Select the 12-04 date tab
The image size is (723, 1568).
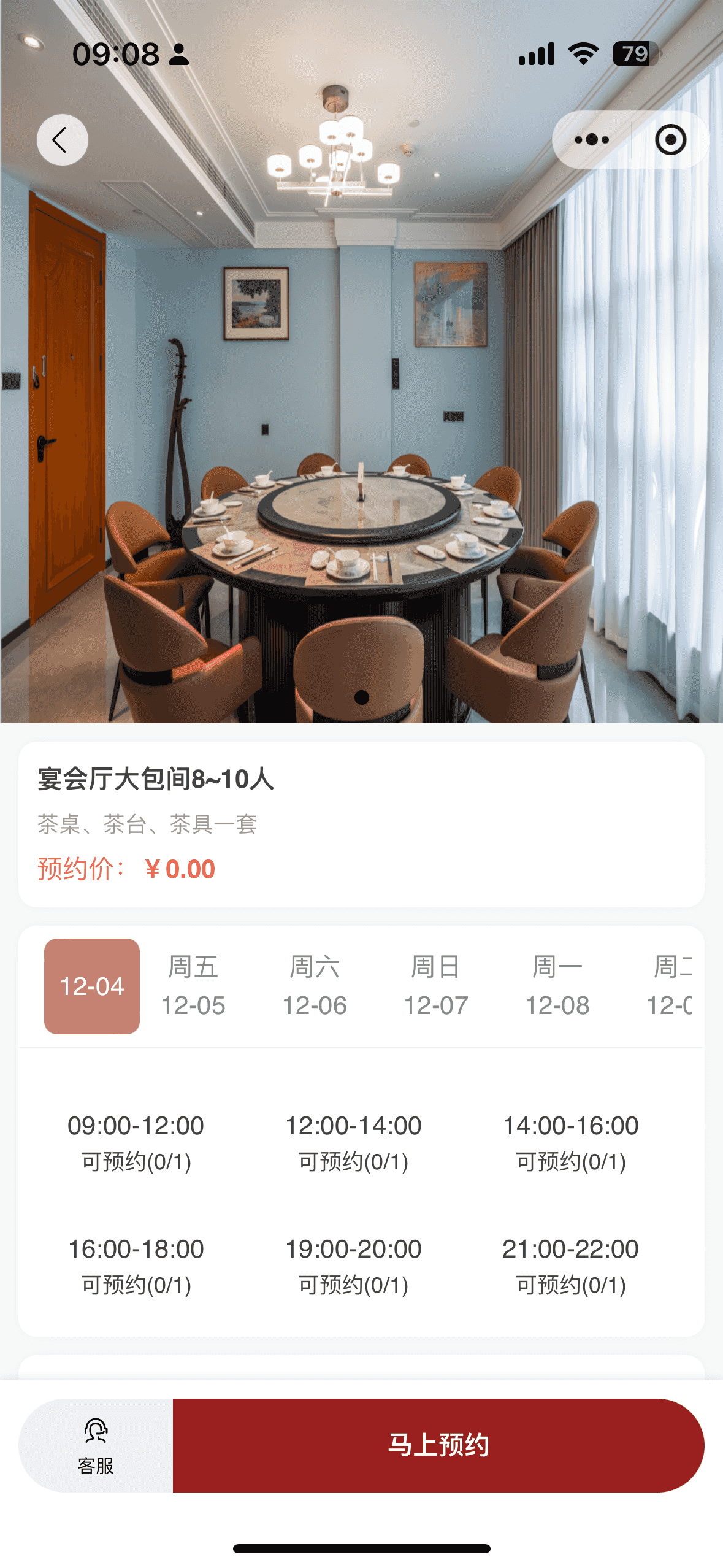[92, 986]
